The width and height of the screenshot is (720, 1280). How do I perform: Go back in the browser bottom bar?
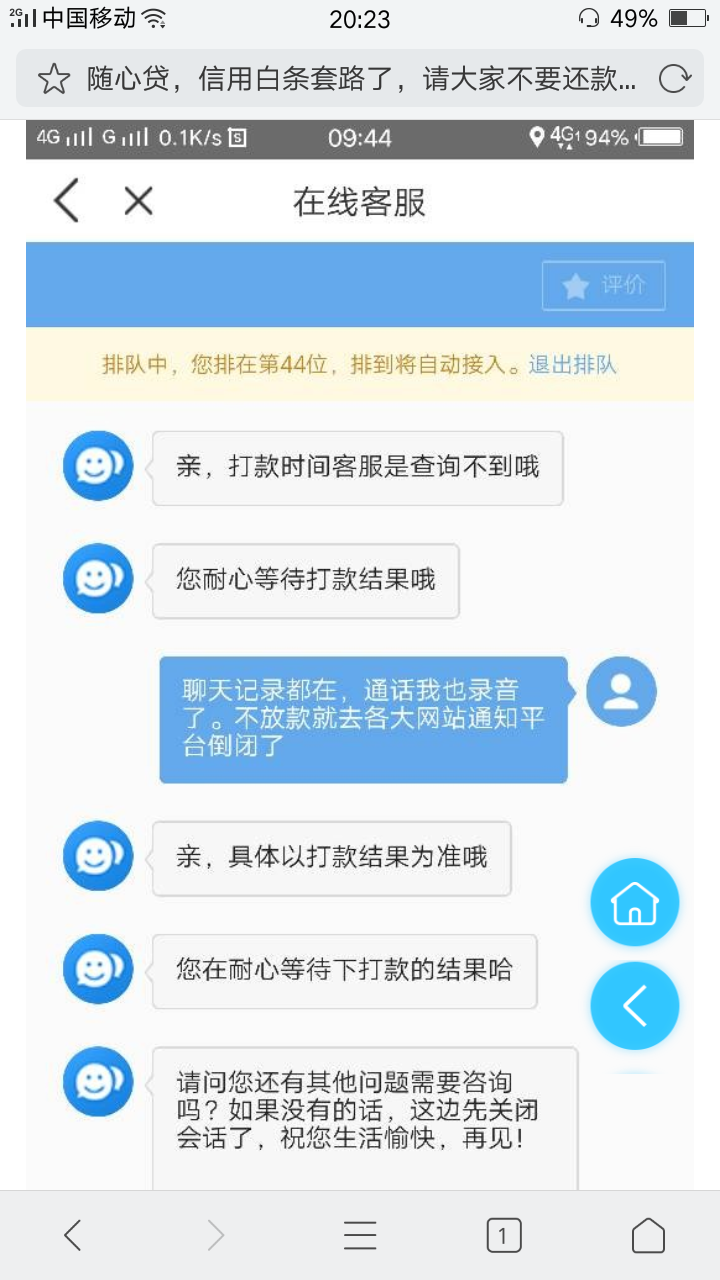point(72,1236)
